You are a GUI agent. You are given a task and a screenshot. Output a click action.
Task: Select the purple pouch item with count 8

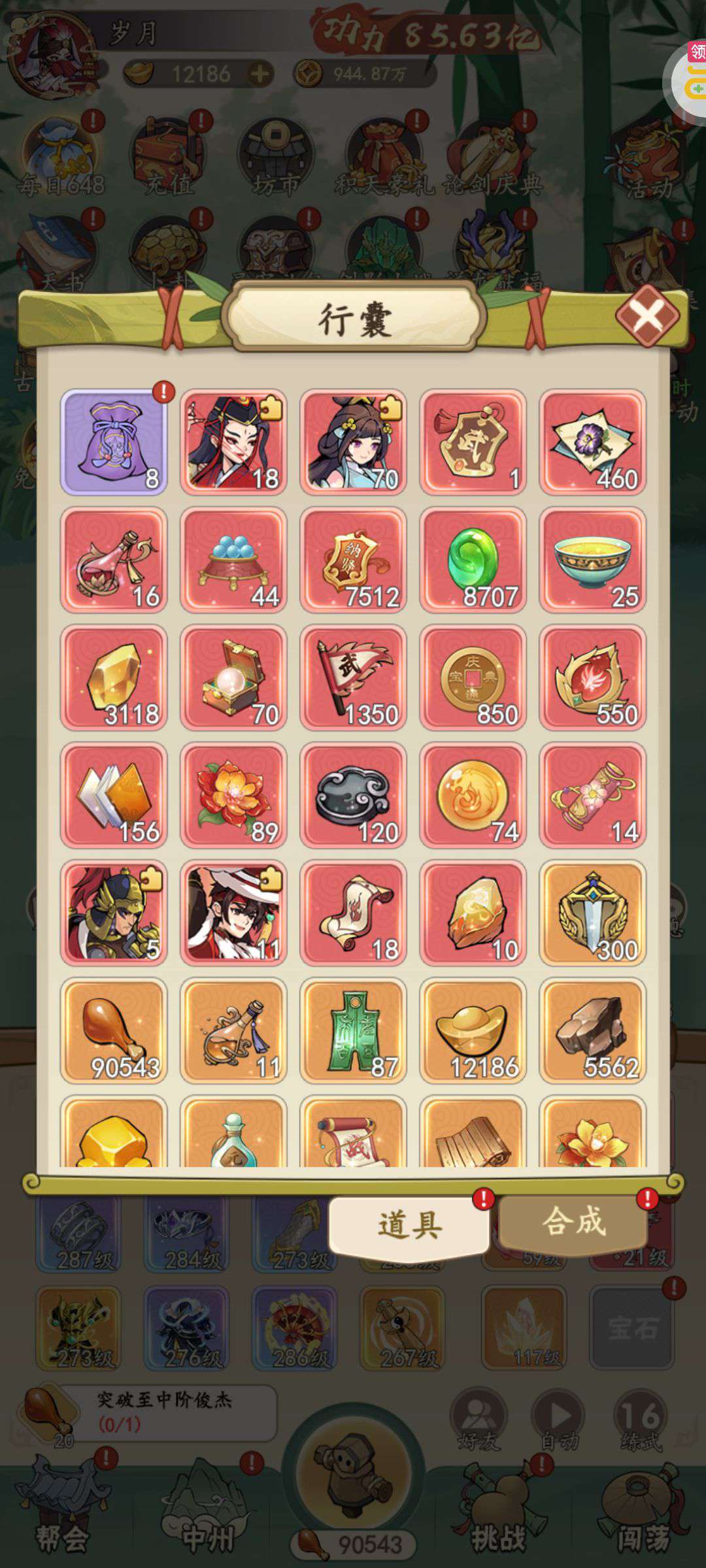coord(114,442)
